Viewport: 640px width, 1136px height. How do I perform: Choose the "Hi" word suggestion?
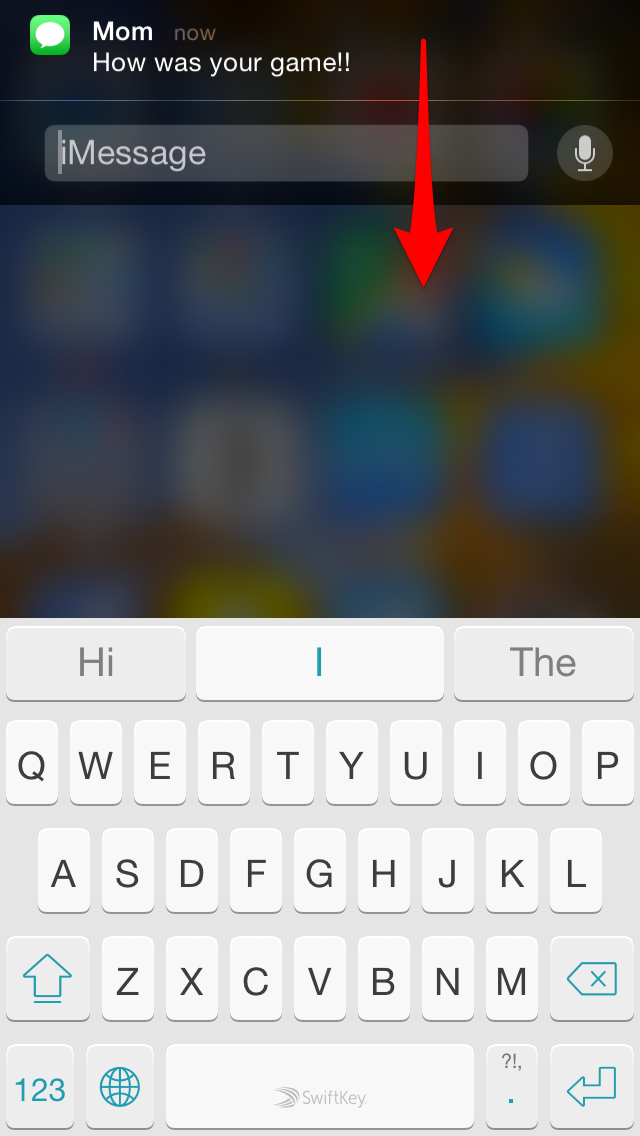[x=96, y=663]
